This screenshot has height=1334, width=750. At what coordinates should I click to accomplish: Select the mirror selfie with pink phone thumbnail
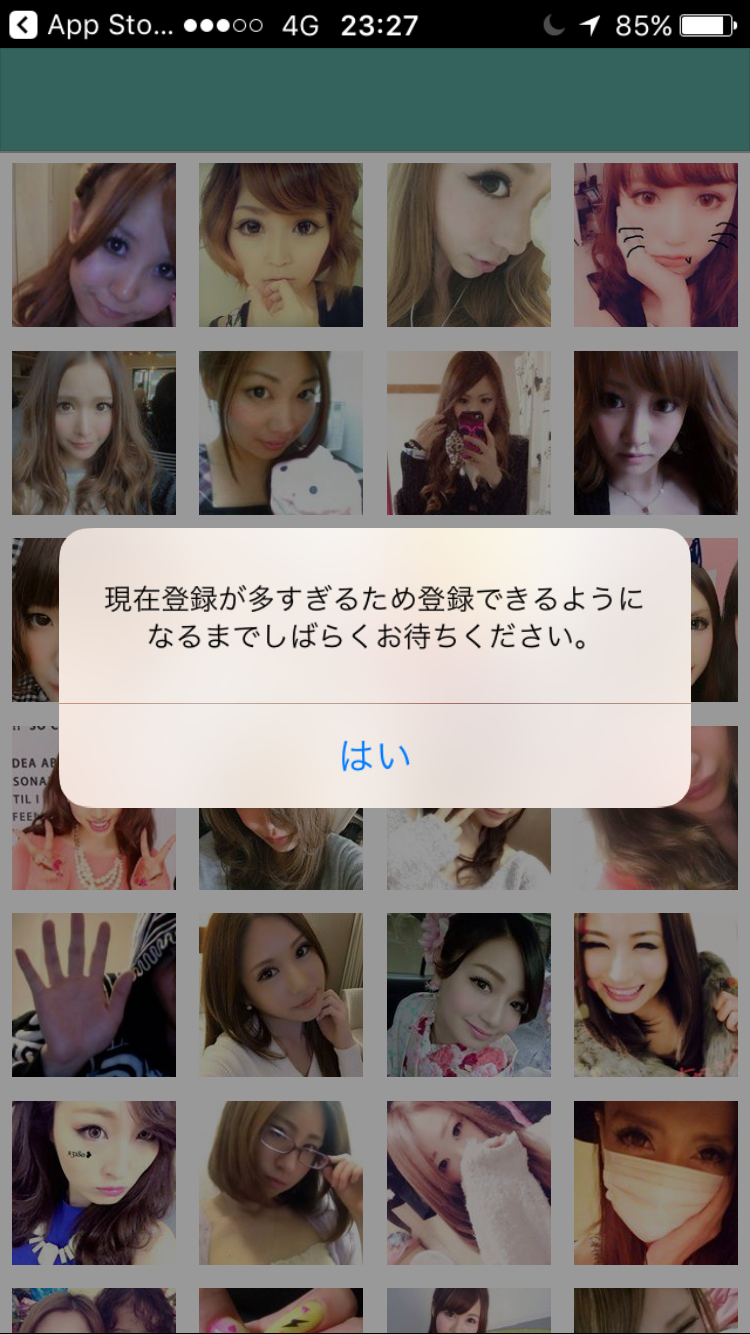469,432
